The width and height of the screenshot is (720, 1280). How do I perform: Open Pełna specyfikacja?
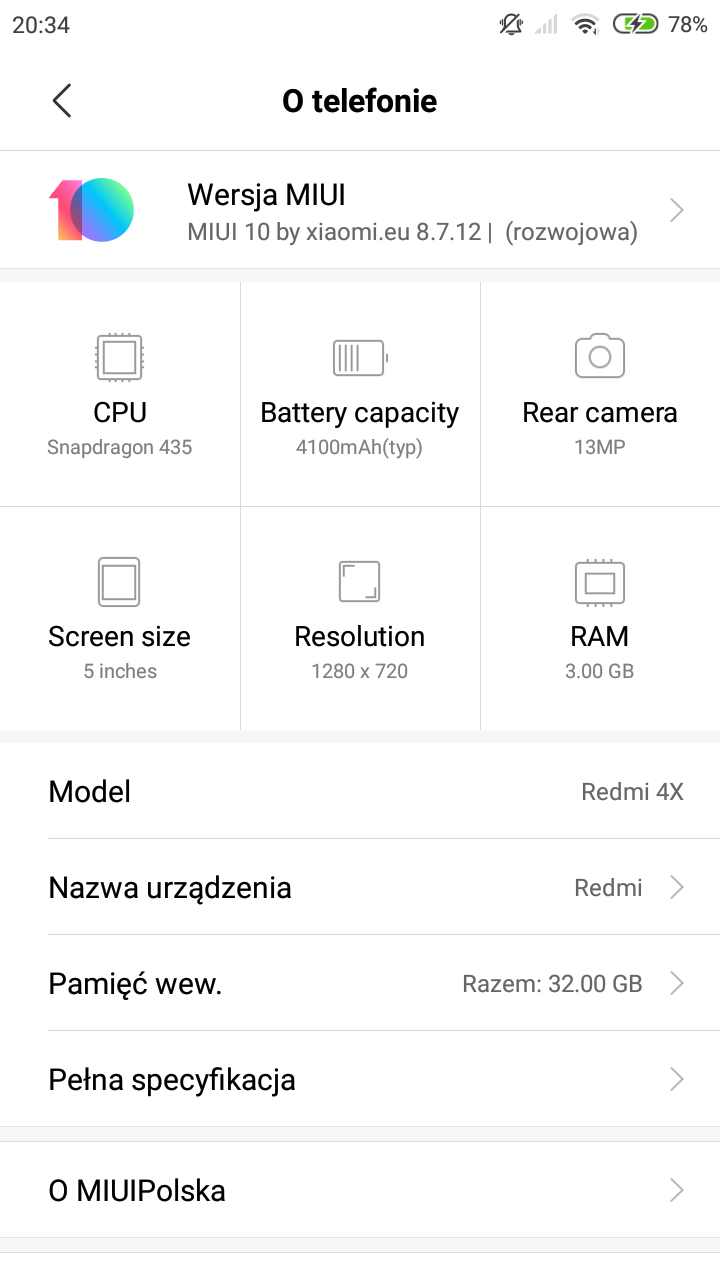pos(360,1079)
